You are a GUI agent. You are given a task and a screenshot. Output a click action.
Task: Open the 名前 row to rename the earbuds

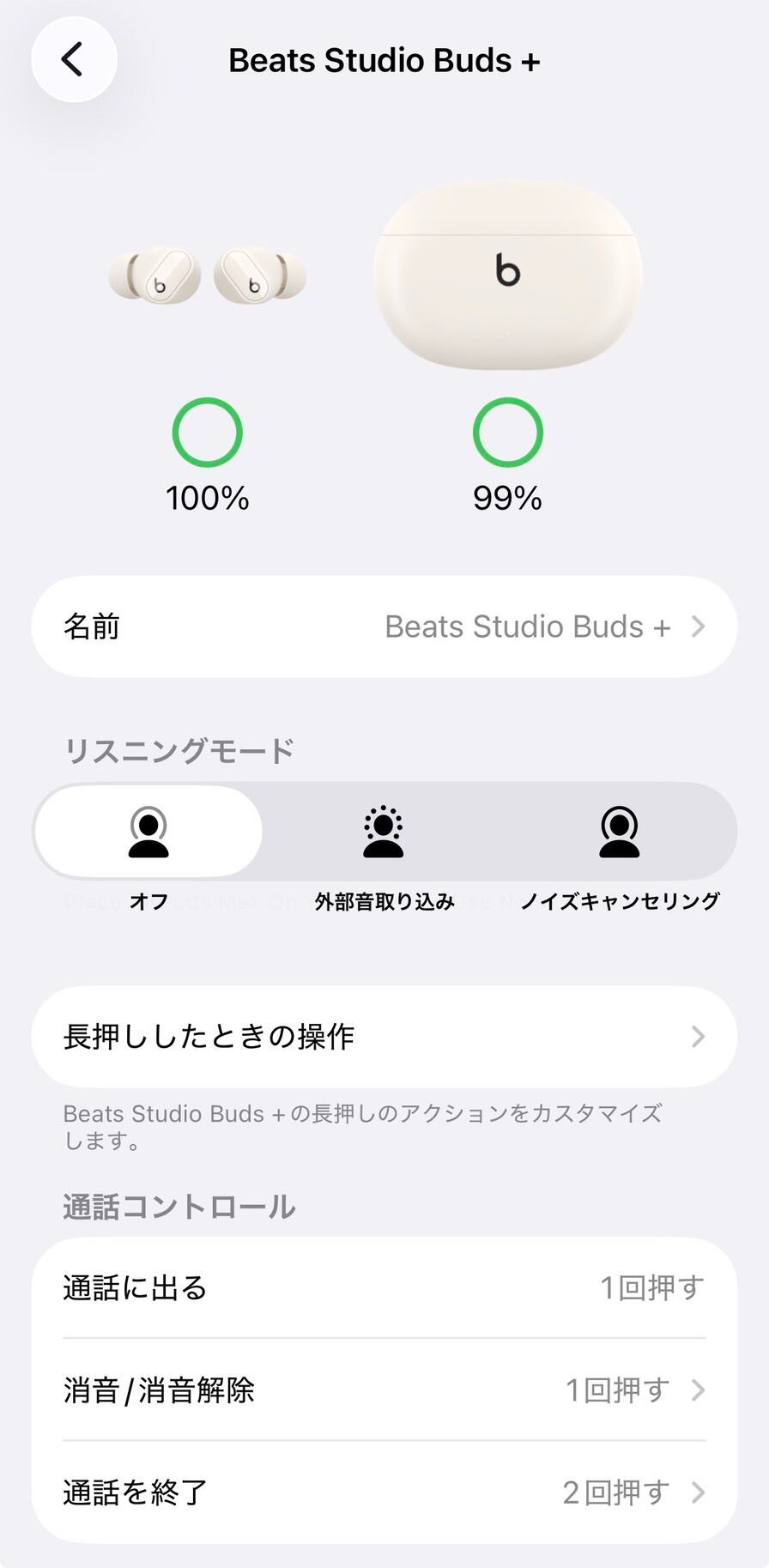tap(384, 627)
